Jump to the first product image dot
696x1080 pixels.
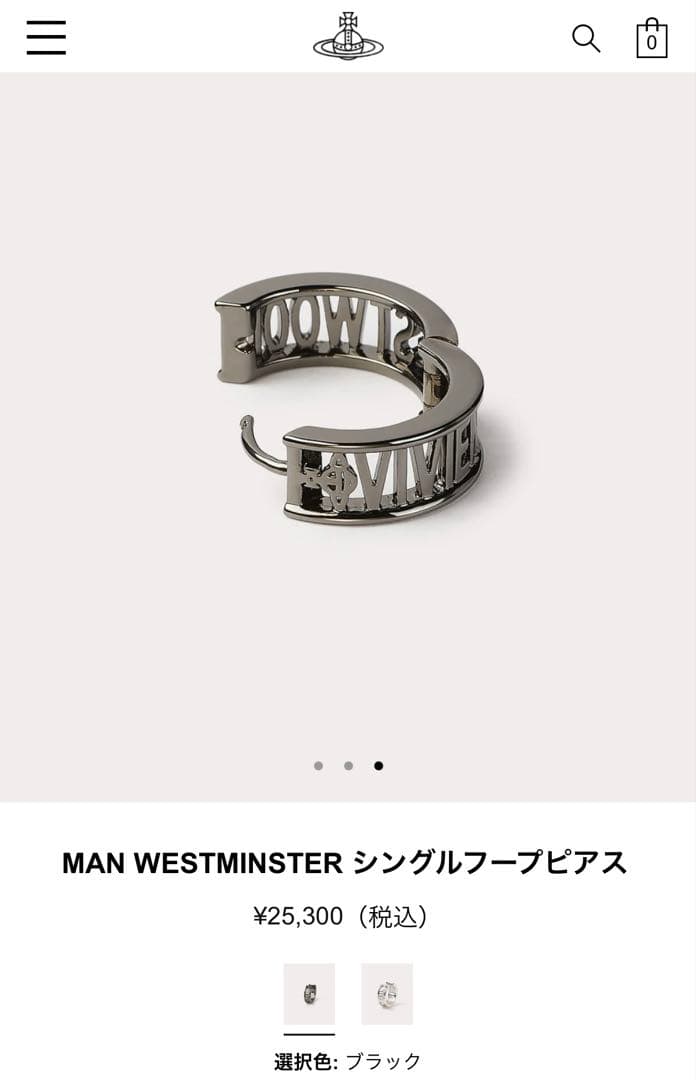(318, 766)
